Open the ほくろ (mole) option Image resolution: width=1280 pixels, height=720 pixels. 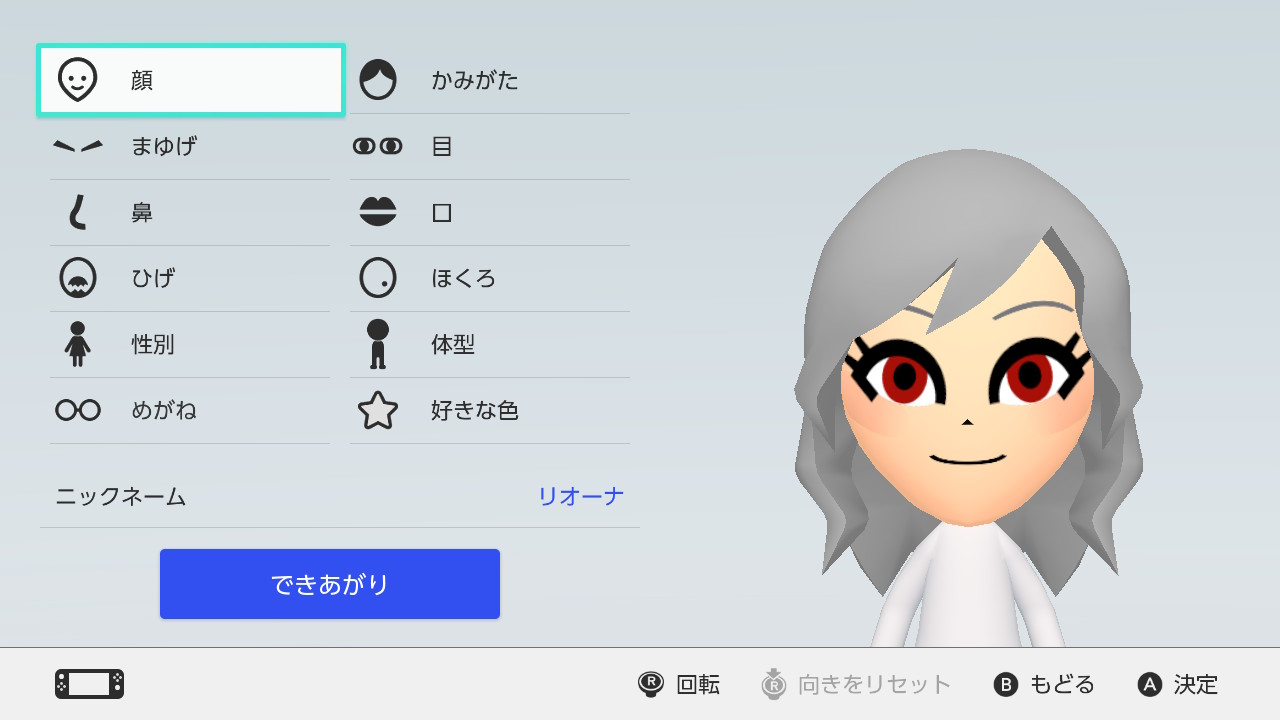pos(489,278)
